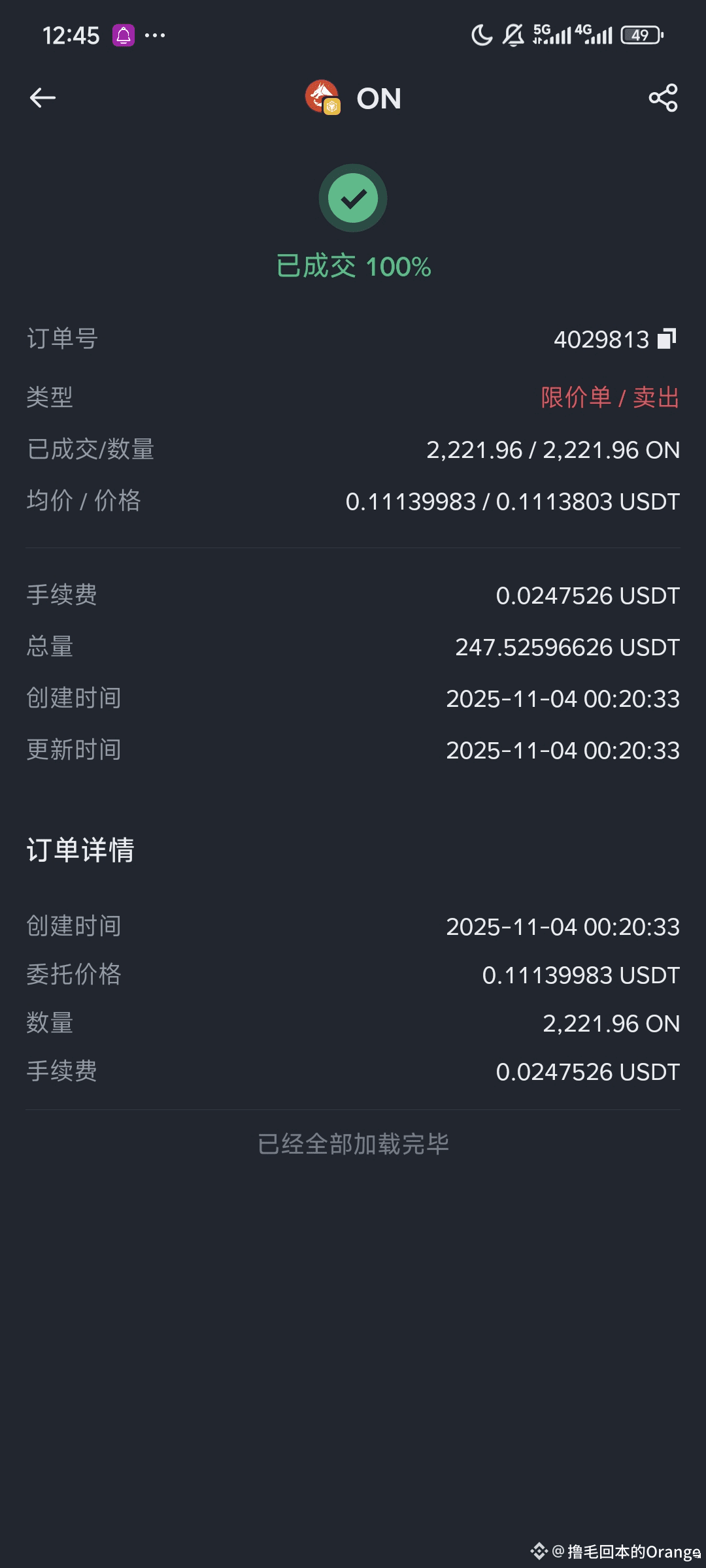Copy order number 4029813
Screen dimensions: 706x1568
point(667,338)
